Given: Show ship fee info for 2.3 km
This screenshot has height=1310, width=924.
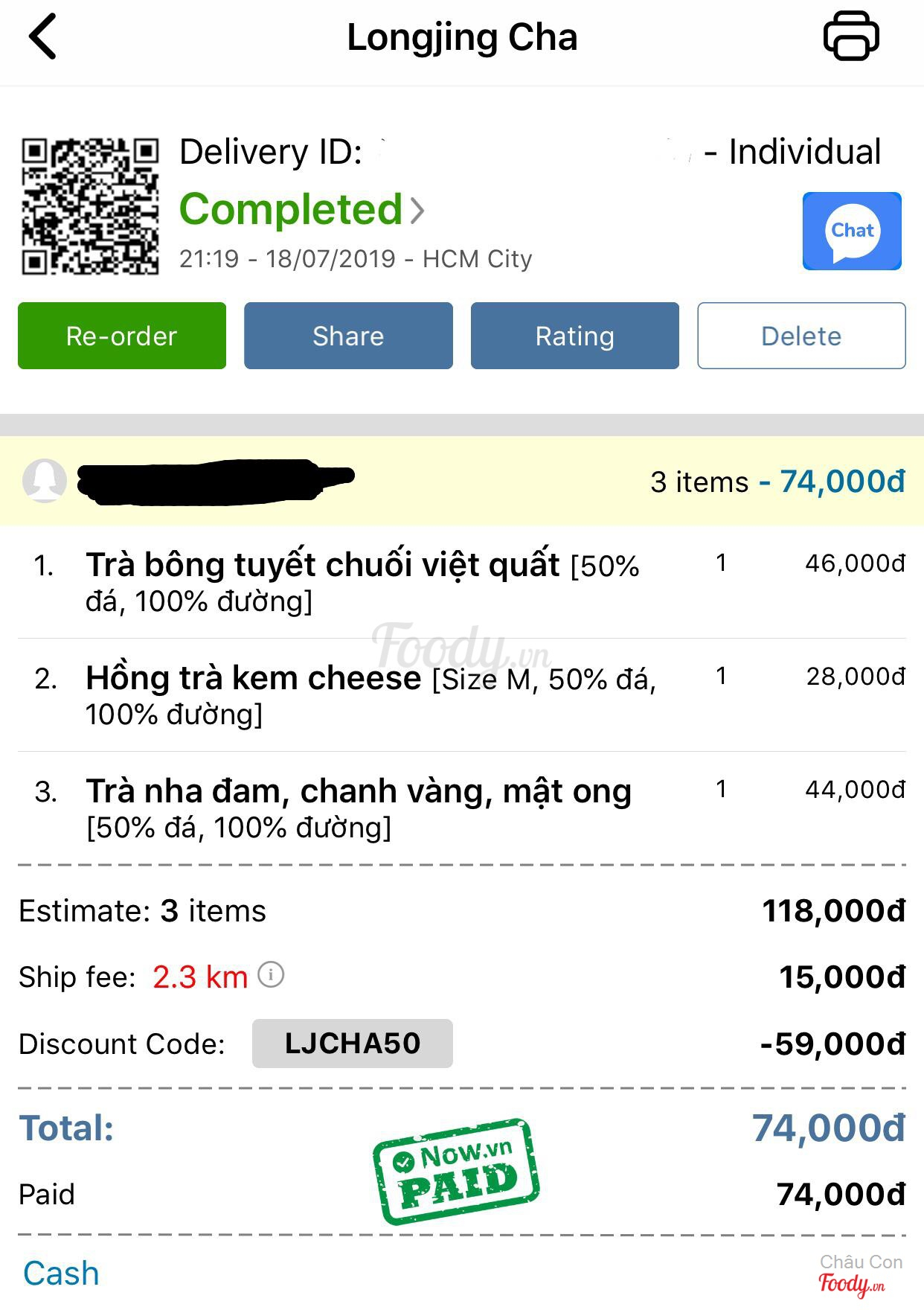Looking at the screenshot, I should tap(271, 974).
